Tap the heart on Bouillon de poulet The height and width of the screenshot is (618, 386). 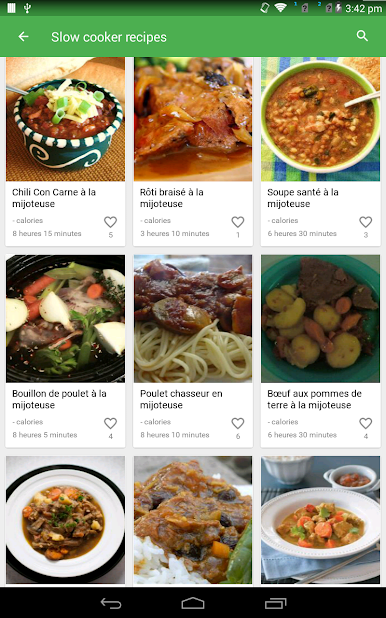tap(110, 423)
